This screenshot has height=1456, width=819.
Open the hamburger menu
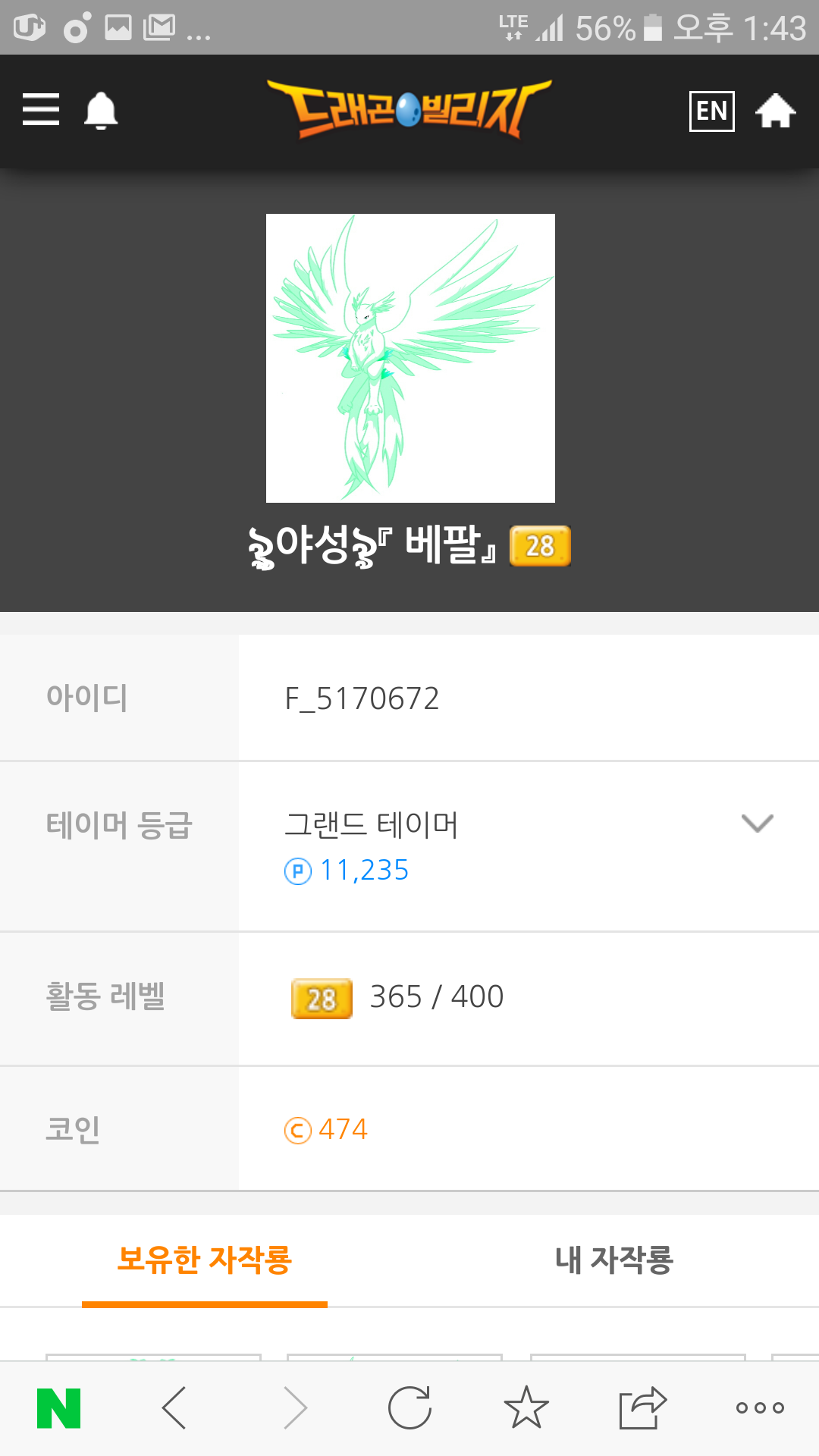point(41,110)
